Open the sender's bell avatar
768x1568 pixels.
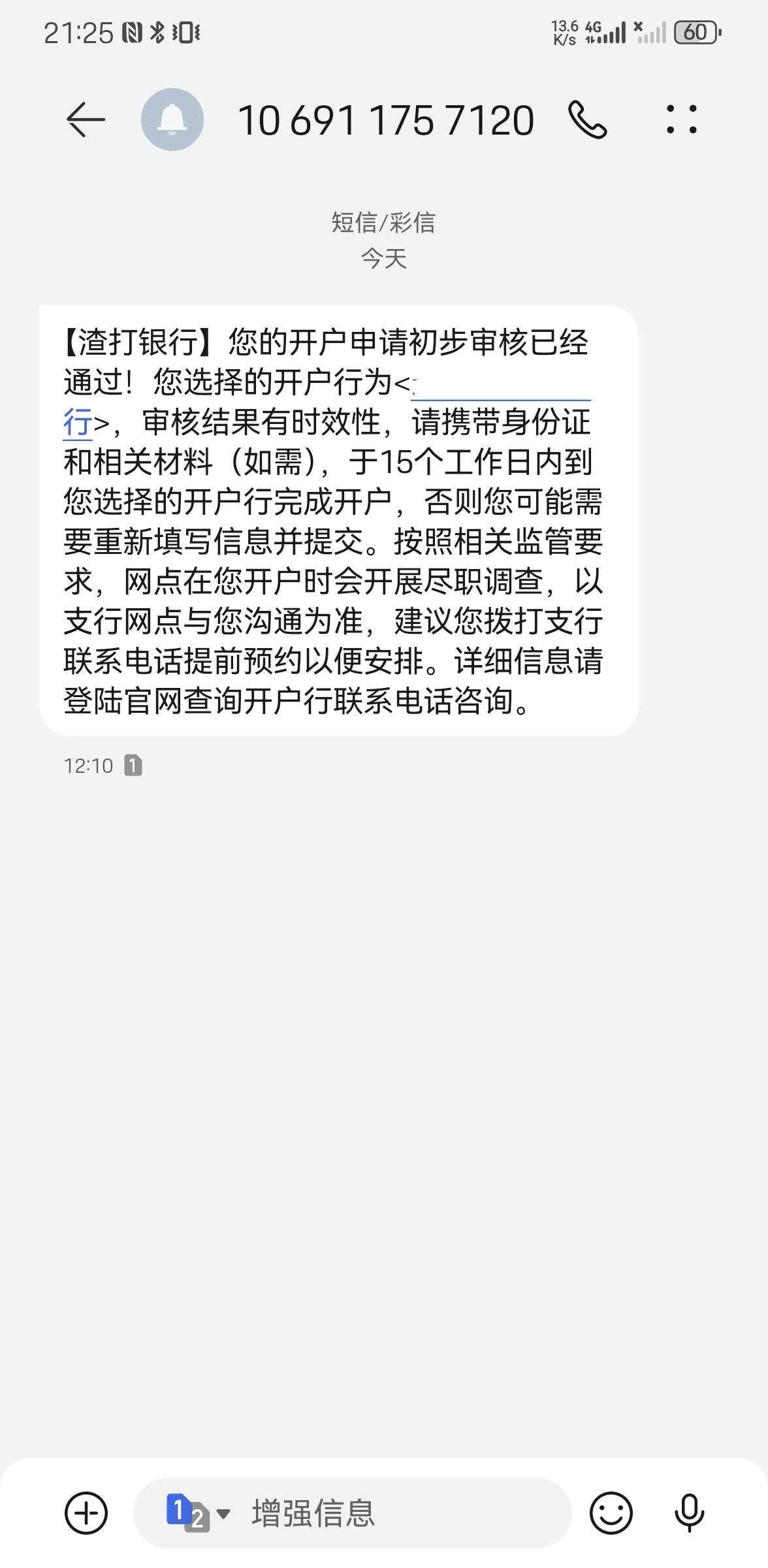pyautogui.click(x=172, y=120)
